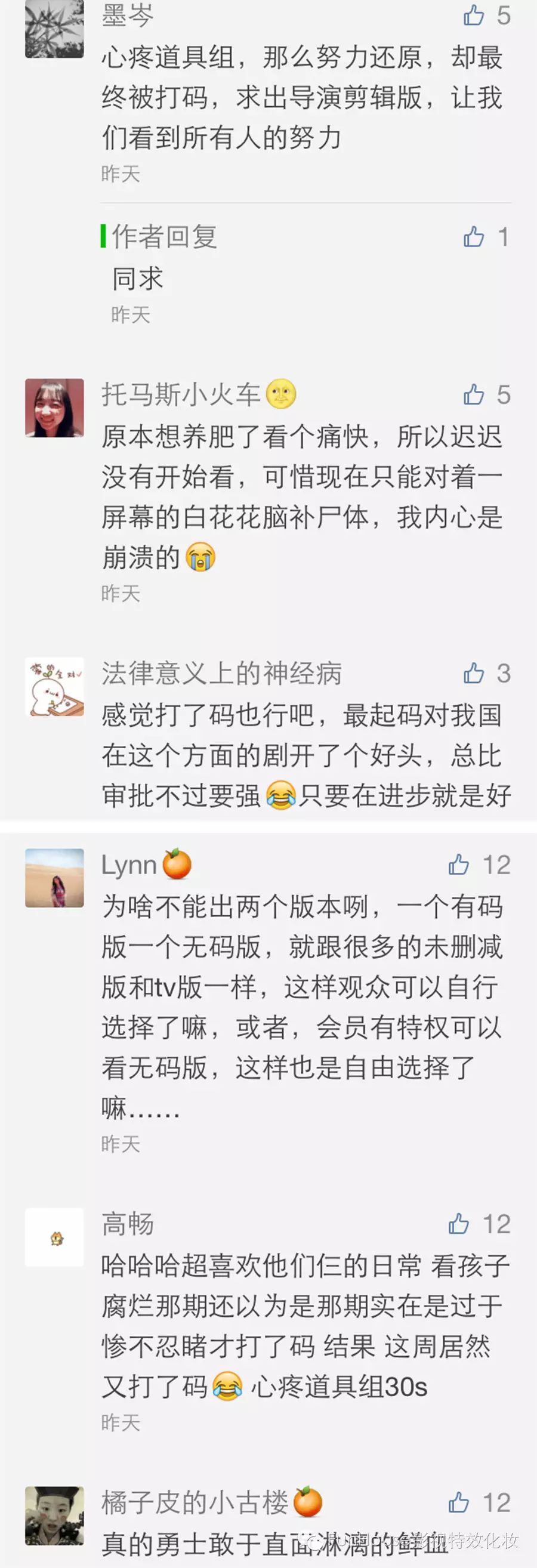Image resolution: width=537 pixels, height=1568 pixels.
Task: Tap the thumbs up on 高畅's comment
Action: [459, 1224]
